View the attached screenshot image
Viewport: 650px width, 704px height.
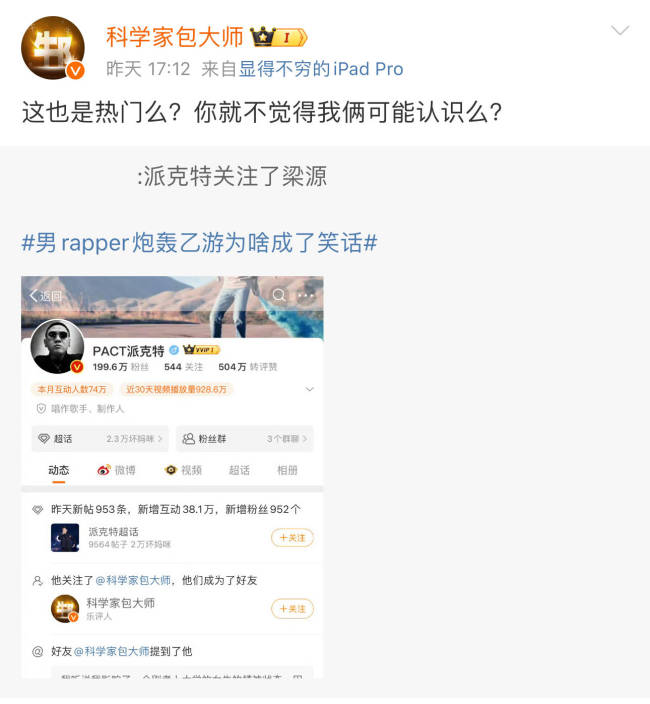click(x=172, y=476)
